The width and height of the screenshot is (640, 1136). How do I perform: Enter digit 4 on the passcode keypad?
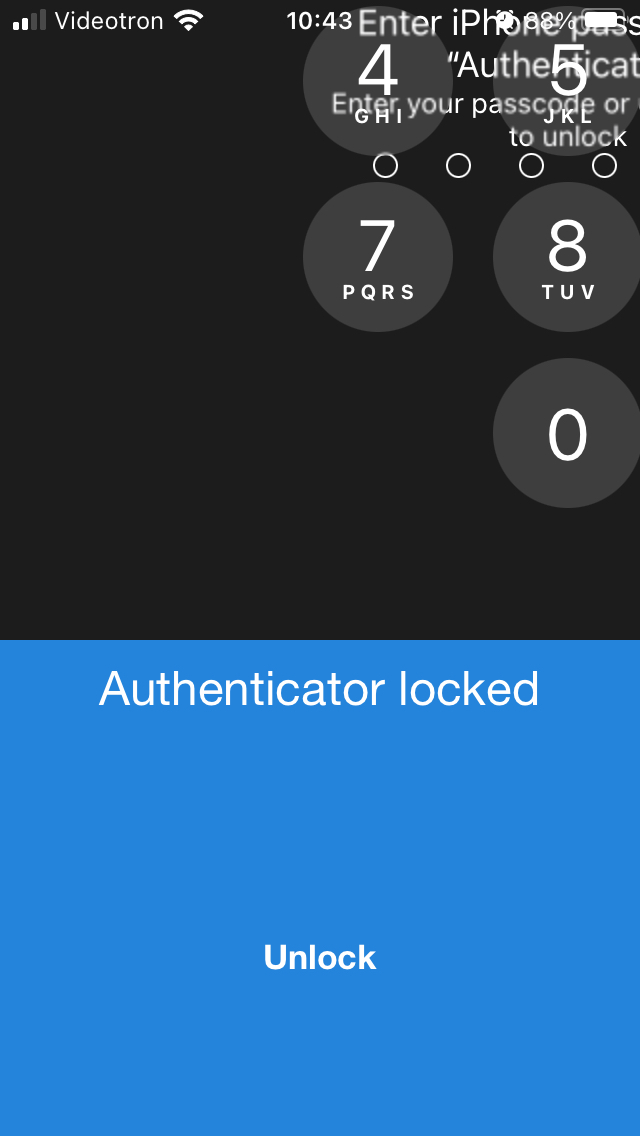[378, 81]
